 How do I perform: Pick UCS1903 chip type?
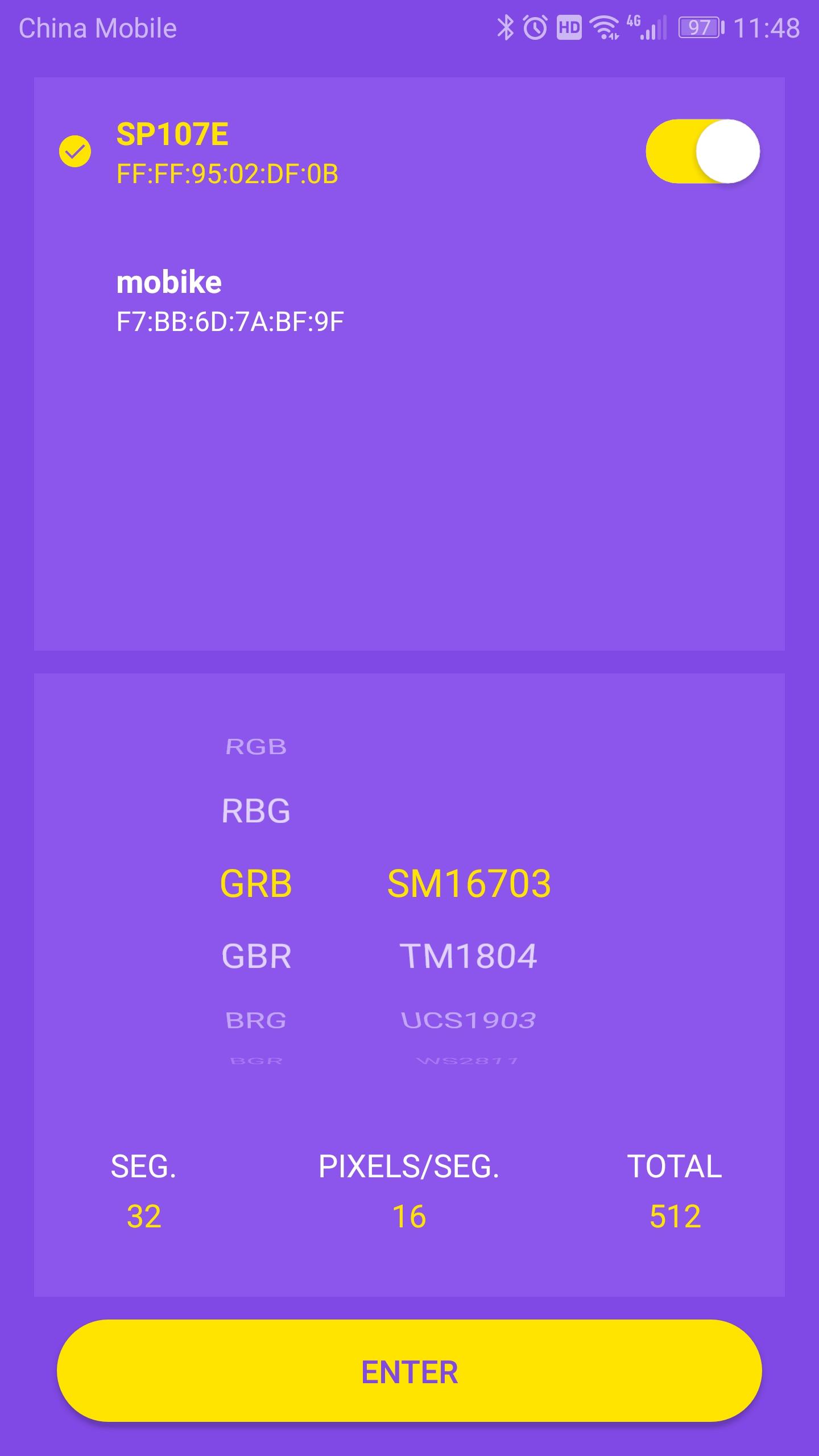[469, 1020]
